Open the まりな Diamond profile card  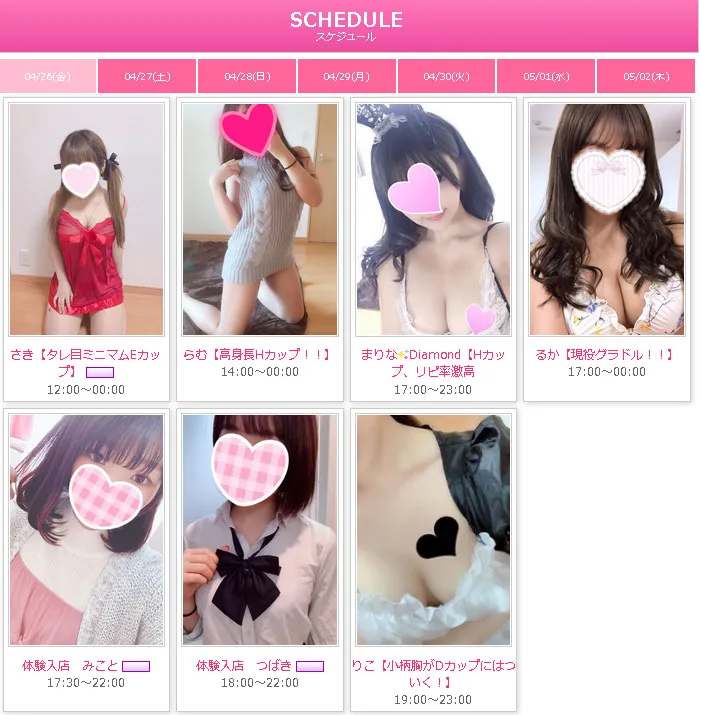pyautogui.click(x=433, y=220)
